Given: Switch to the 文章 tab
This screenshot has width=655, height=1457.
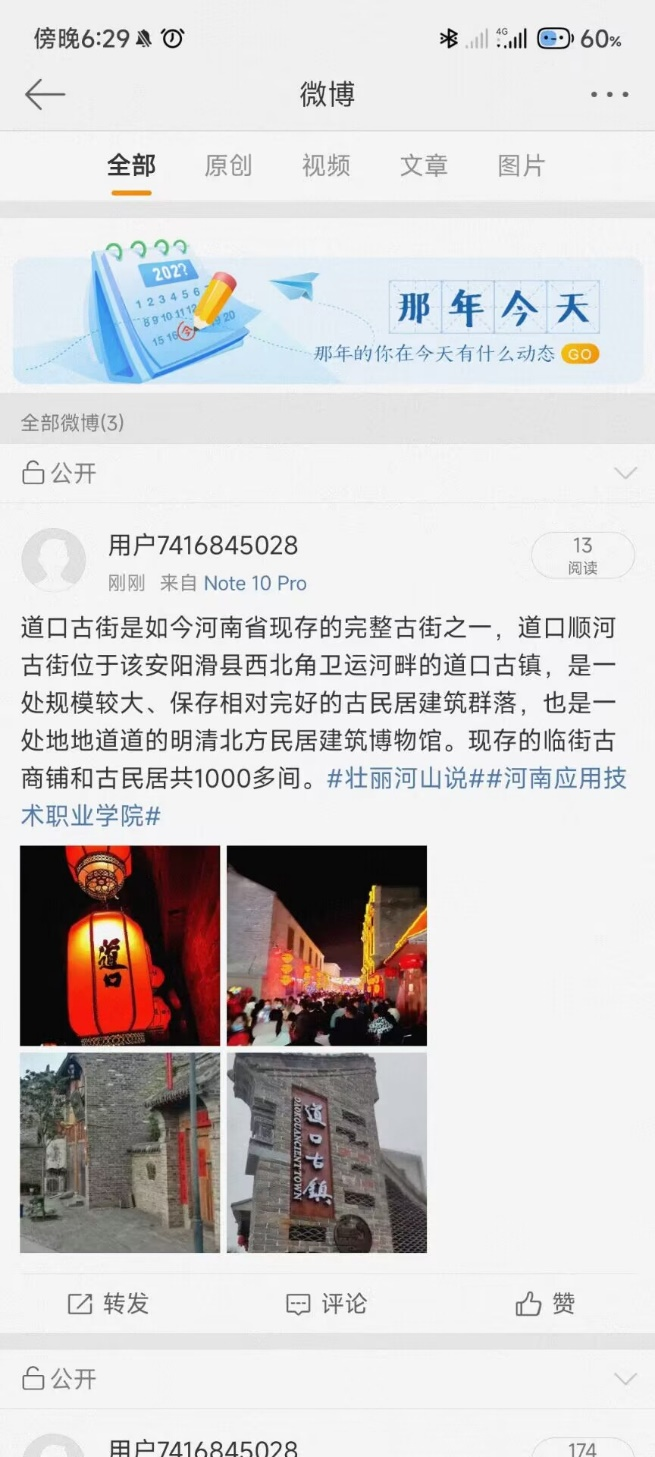Looking at the screenshot, I should coord(424,165).
